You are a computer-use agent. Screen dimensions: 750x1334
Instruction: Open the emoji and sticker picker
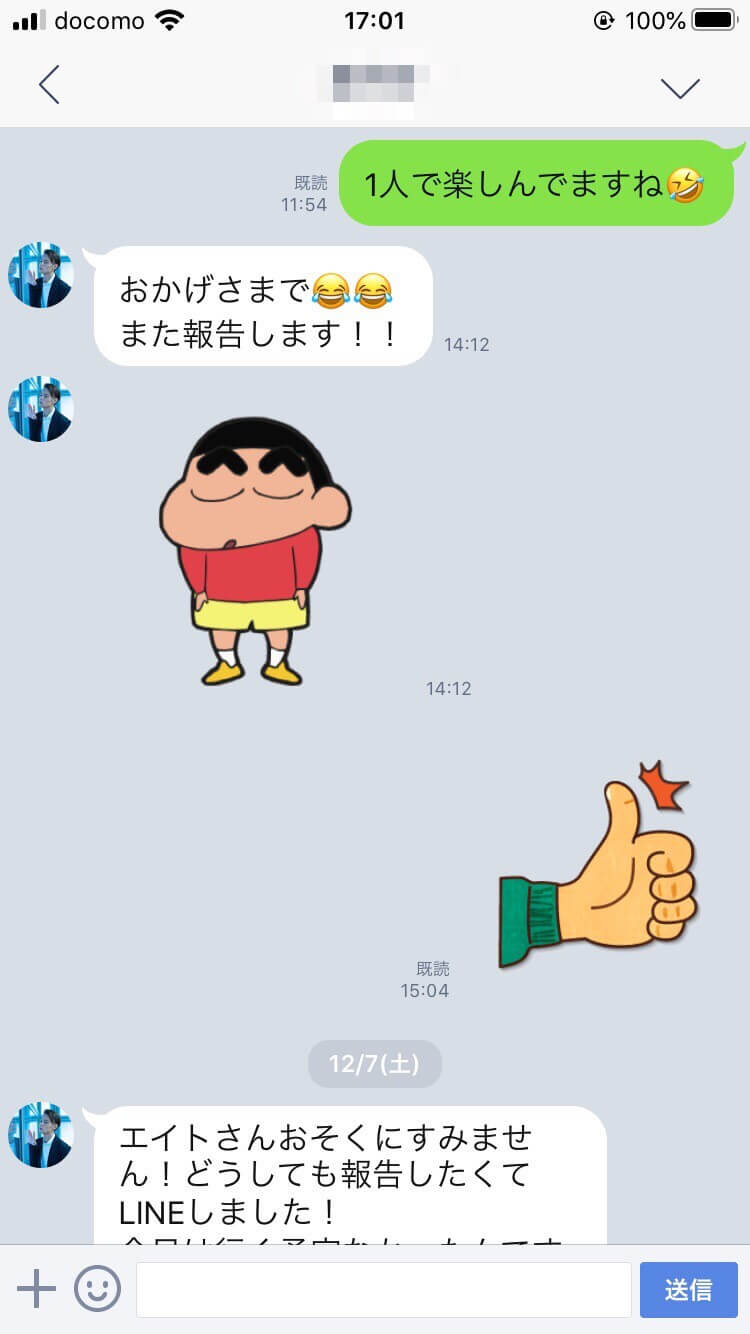click(97, 1289)
